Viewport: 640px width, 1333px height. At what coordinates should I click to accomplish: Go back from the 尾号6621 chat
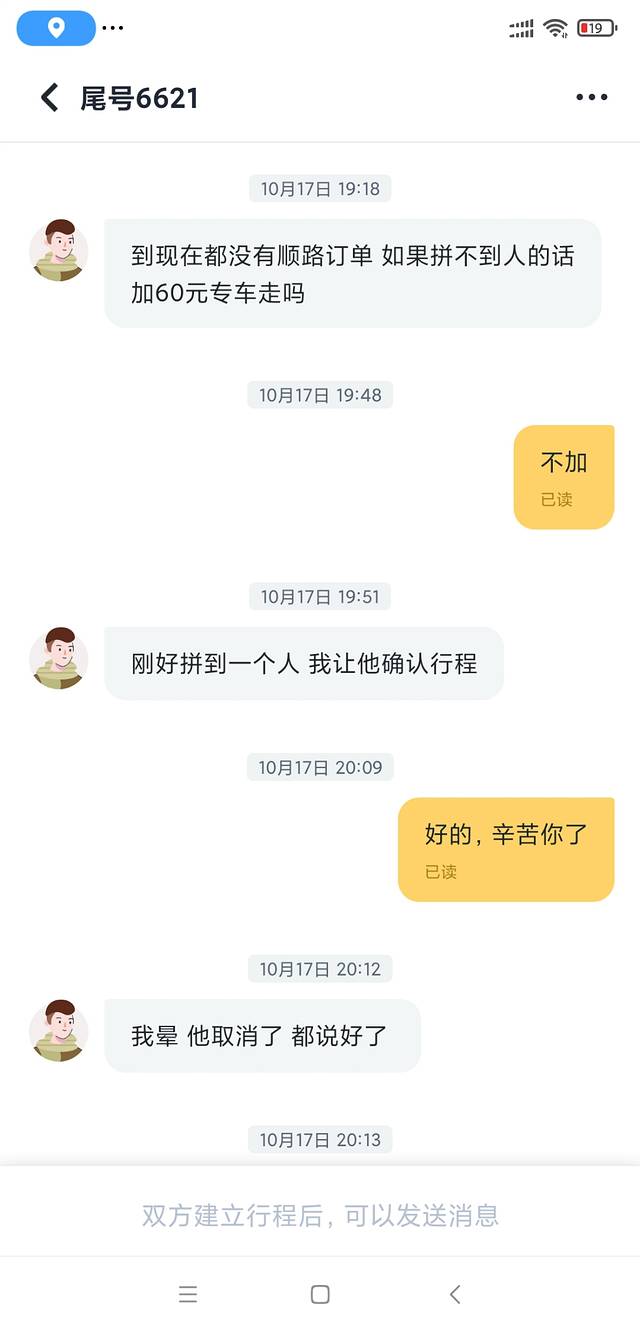click(x=49, y=98)
